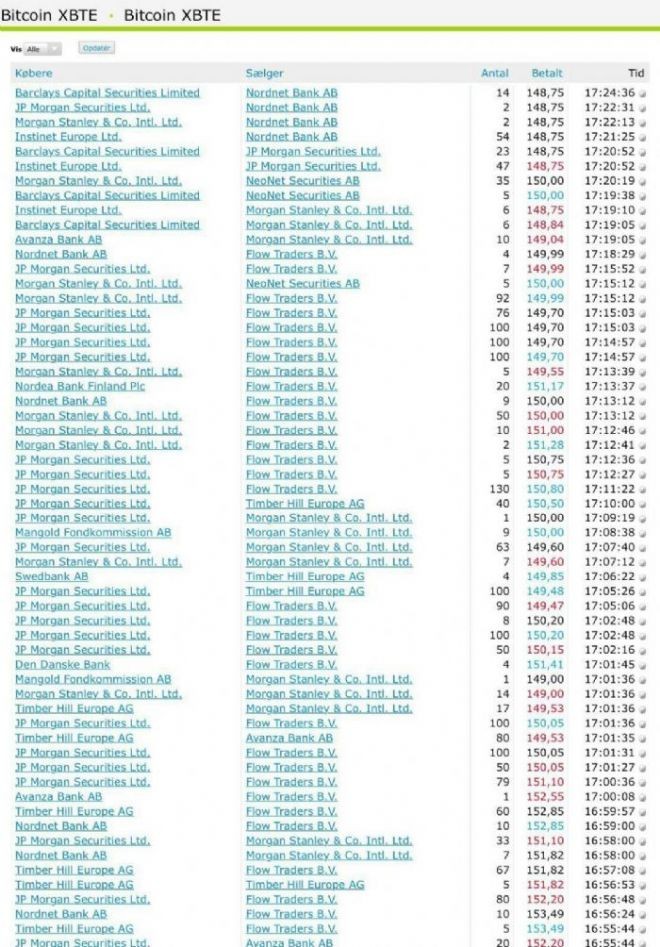Viewport: 660px width, 947px height.
Task: Tap seller Nordnet Bank AB at 17:22:31
Action: (291, 108)
